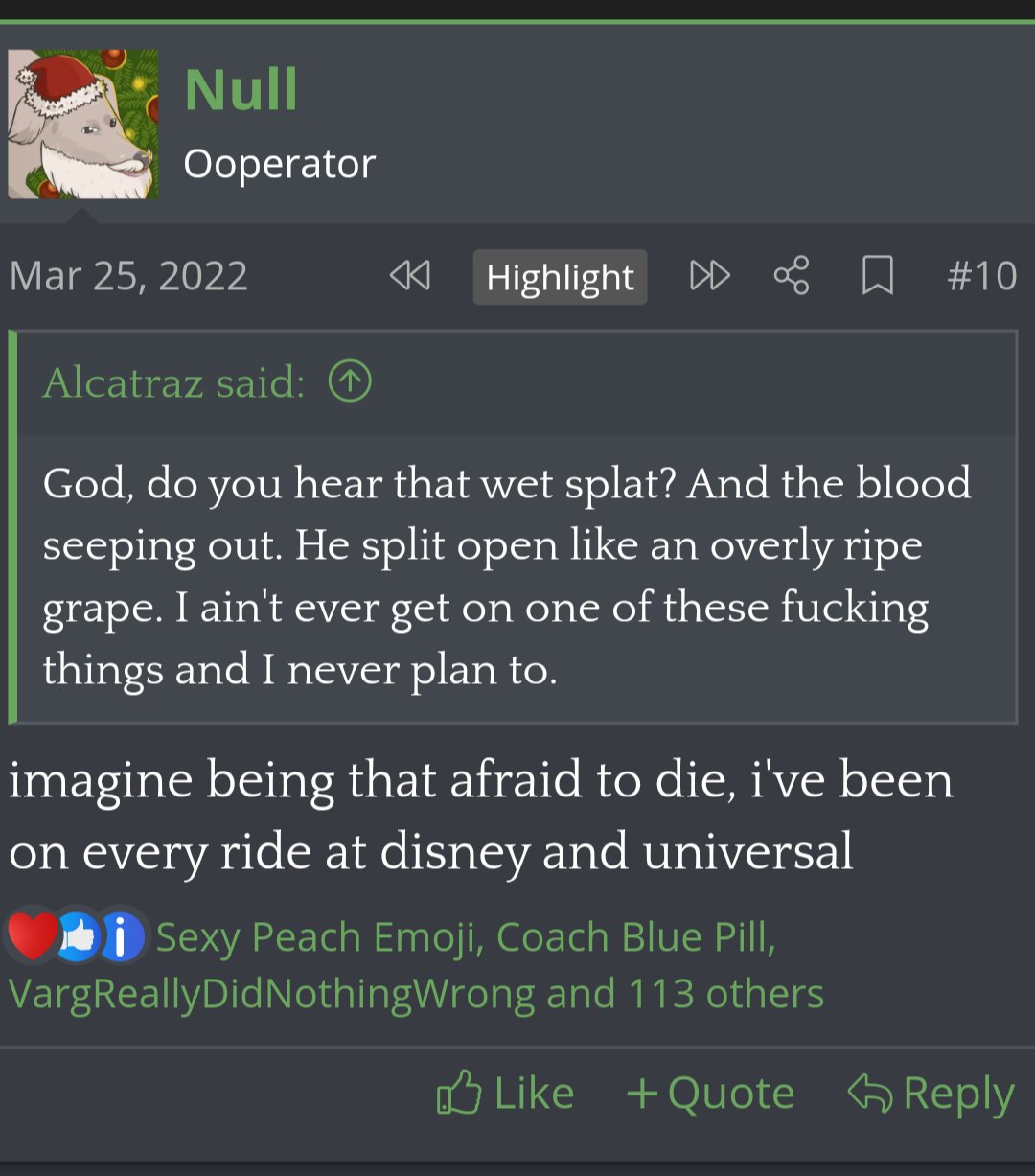Tap Null's avatar picture
This screenshot has width=1035, height=1176.
(x=83, y=125)
